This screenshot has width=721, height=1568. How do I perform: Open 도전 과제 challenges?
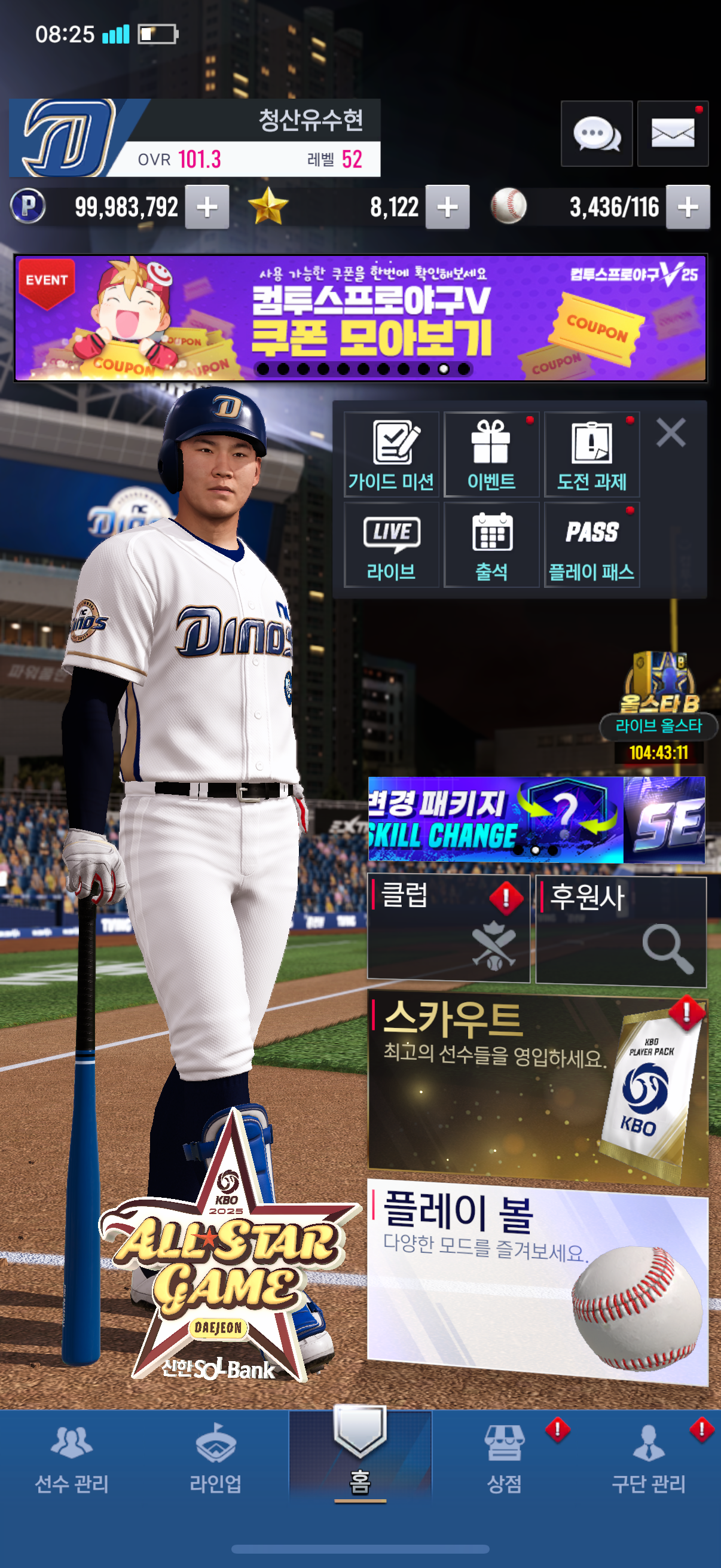point(591,454)
